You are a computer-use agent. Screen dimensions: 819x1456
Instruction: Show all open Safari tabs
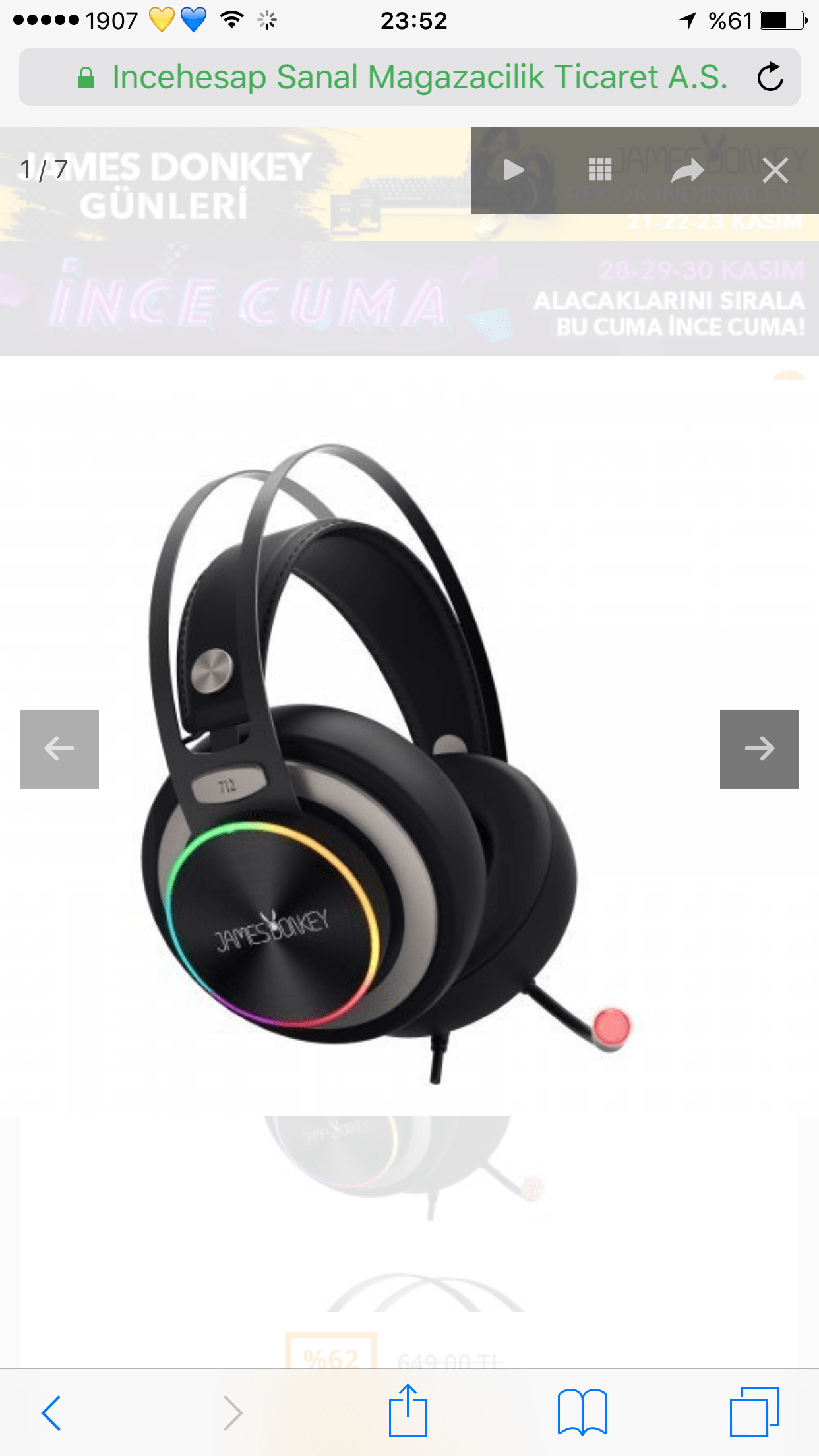754,1412
